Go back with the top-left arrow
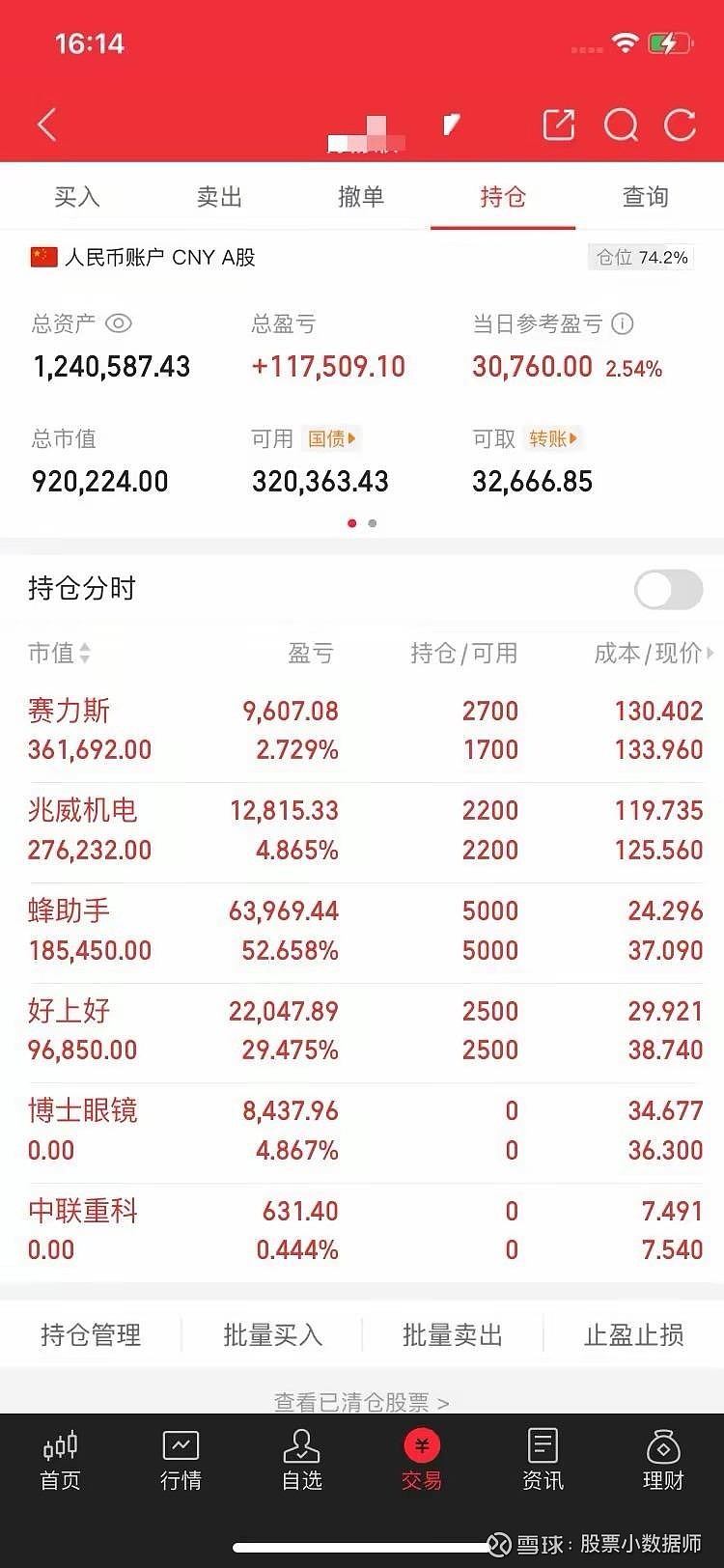 tap(46, 125)
